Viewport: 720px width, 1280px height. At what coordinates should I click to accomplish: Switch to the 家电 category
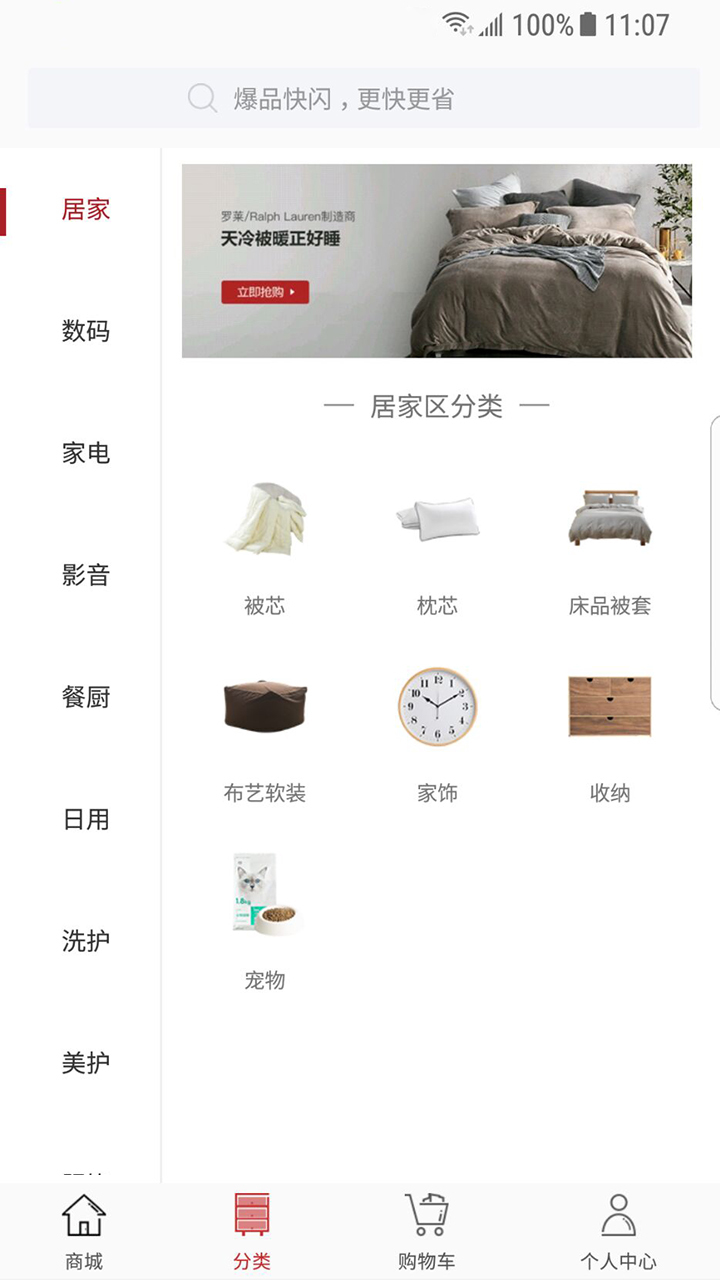(x=86, y=453)
